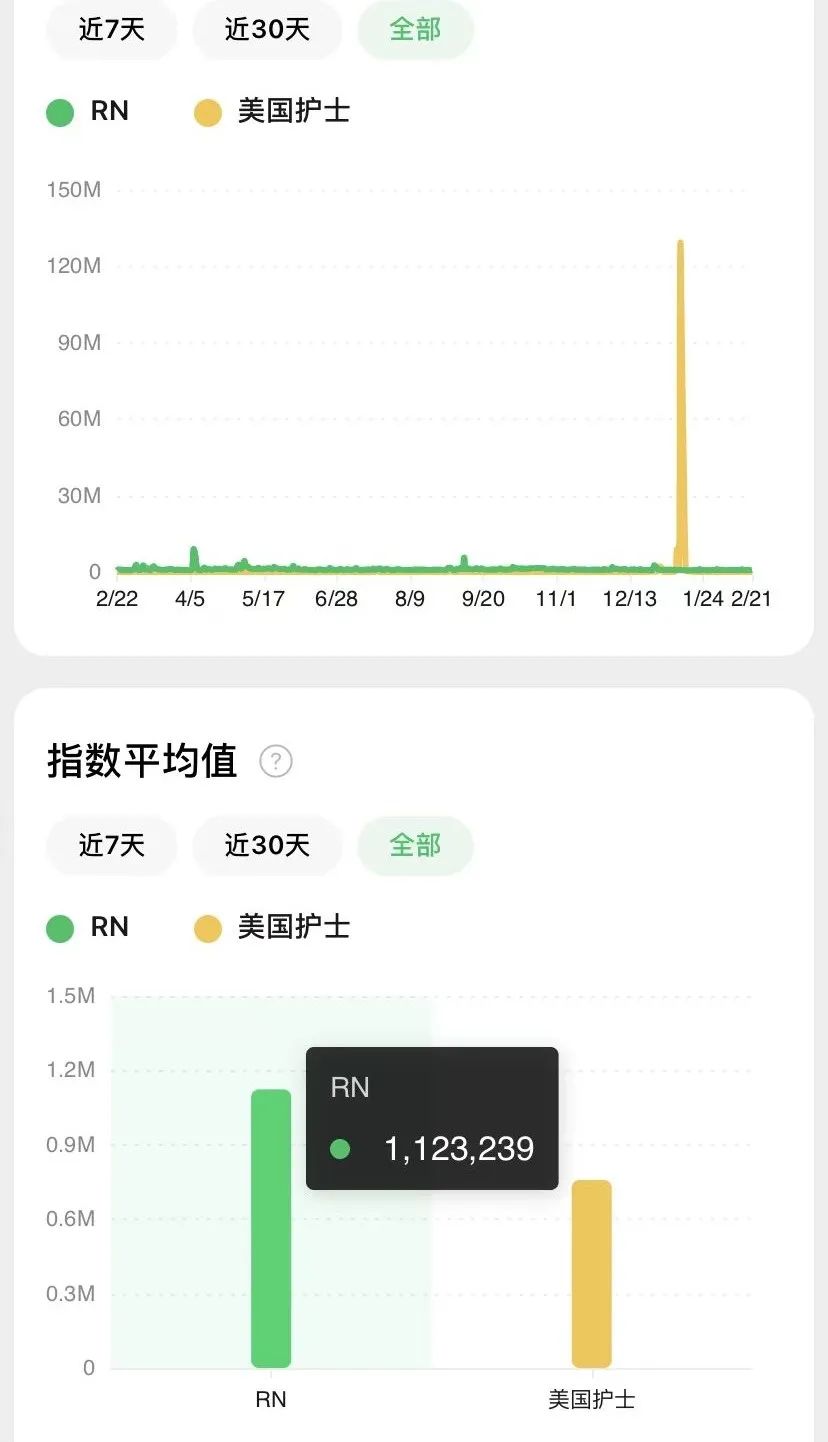Toggle the 美国护士 legend in the trend chart
This screenshot has height=1442, width=828.
click(272, 112)
